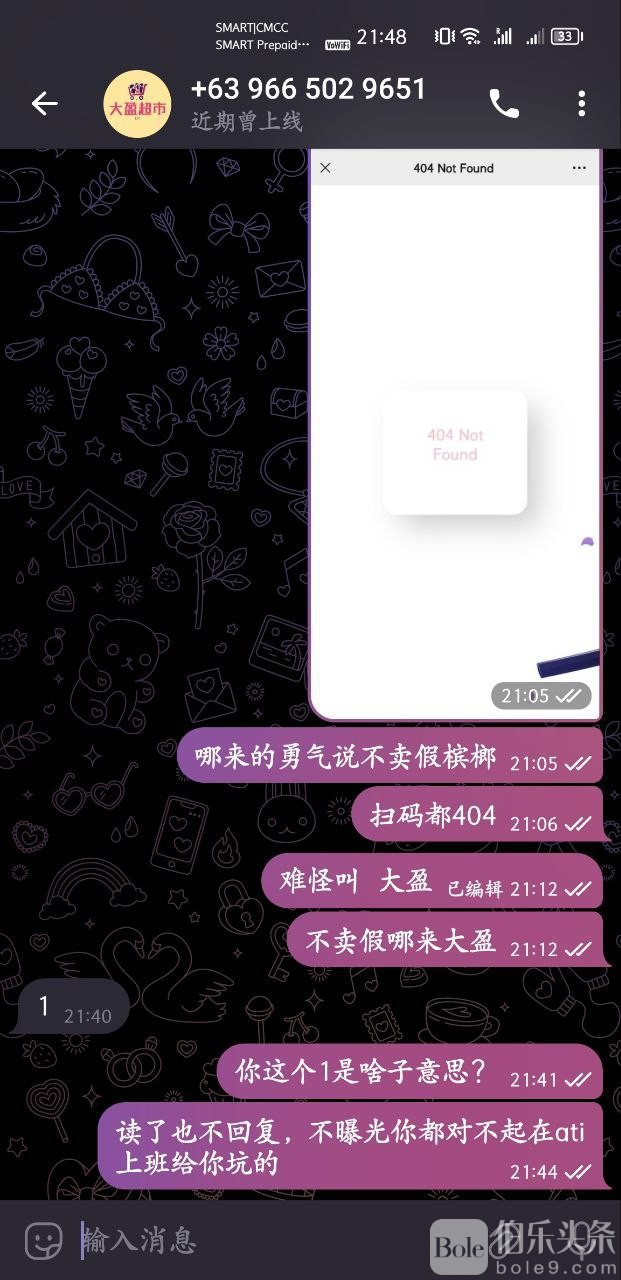
Task: Open the emoji sticker picker
Action: pyautogui.click(x=43, y=1241)
